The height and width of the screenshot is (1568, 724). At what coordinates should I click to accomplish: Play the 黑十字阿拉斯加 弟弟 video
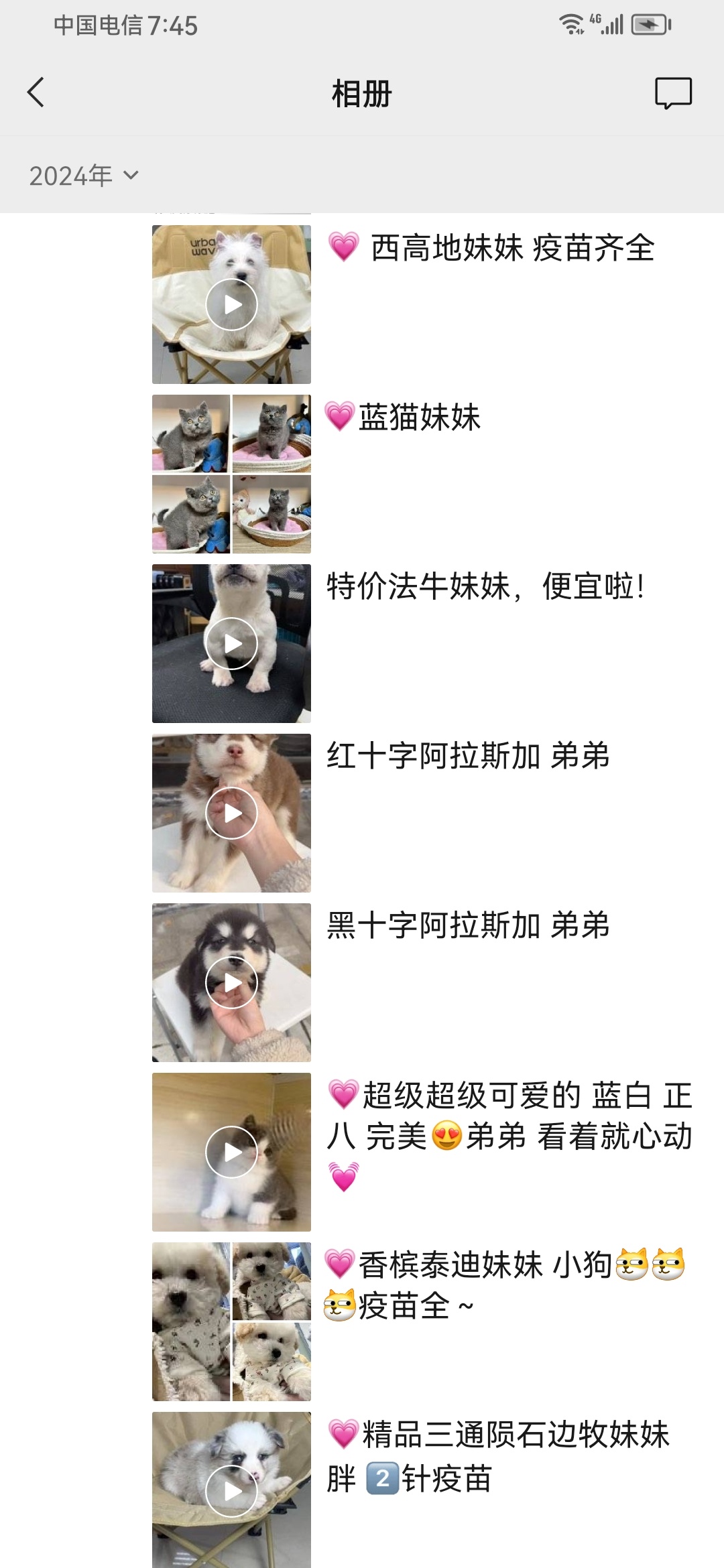231,982
